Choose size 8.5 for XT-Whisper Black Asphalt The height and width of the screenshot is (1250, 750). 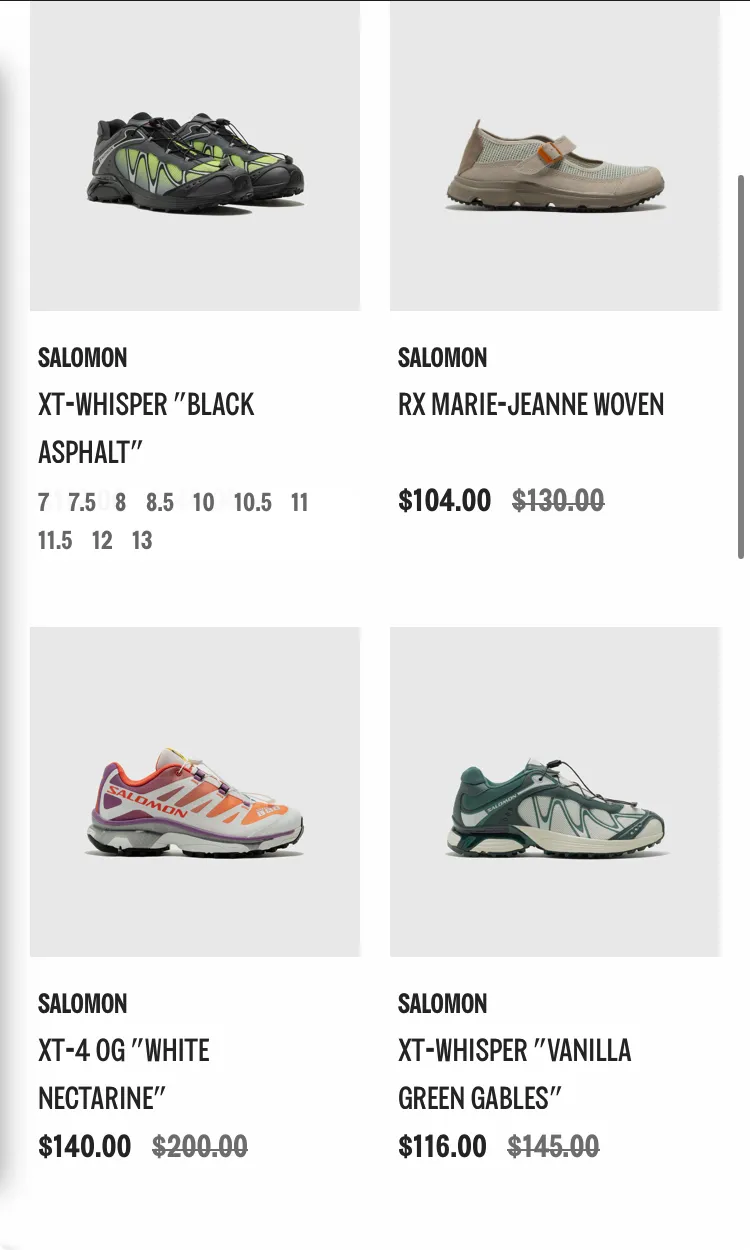[160, 502]
